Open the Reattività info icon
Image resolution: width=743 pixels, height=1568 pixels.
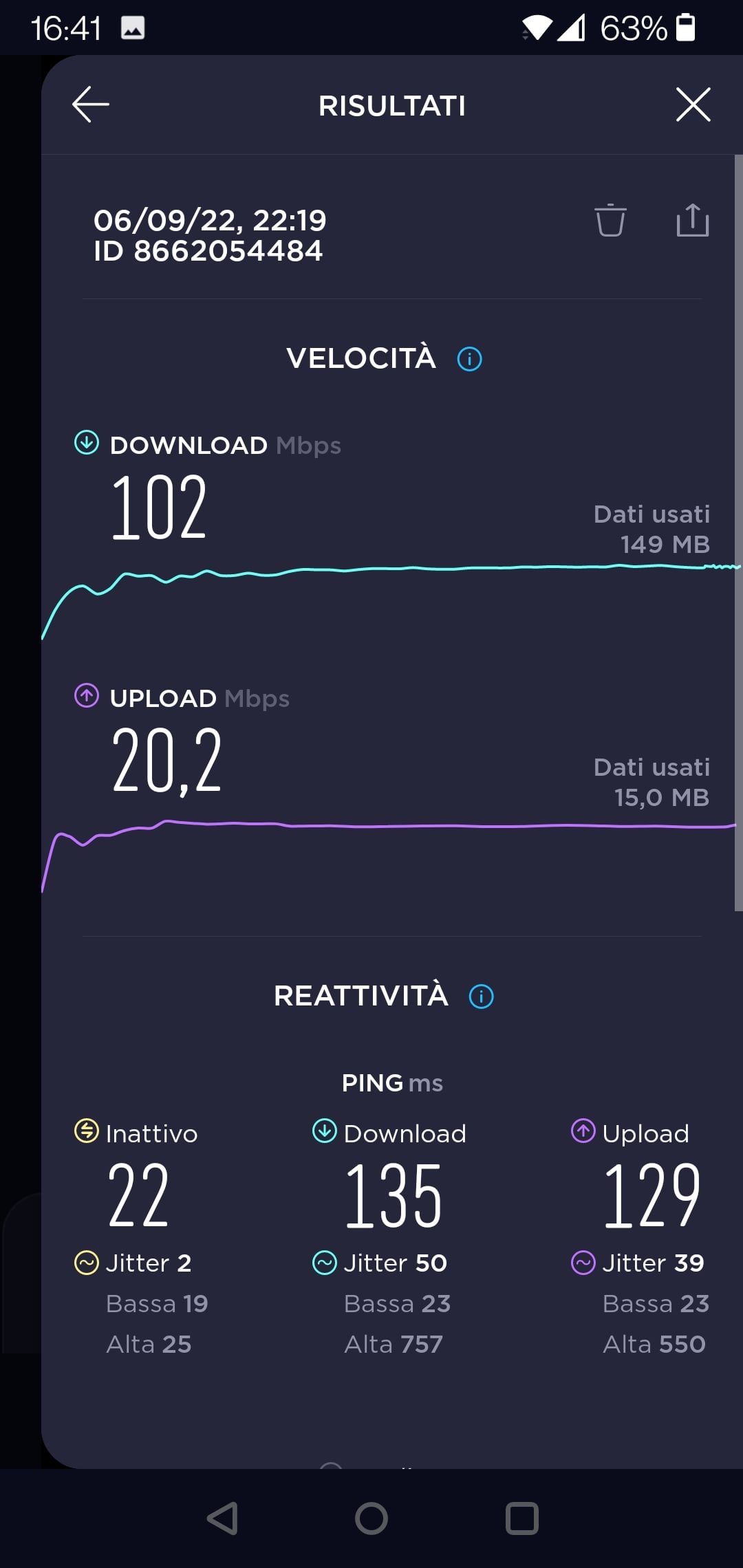[x=482, y=997]
